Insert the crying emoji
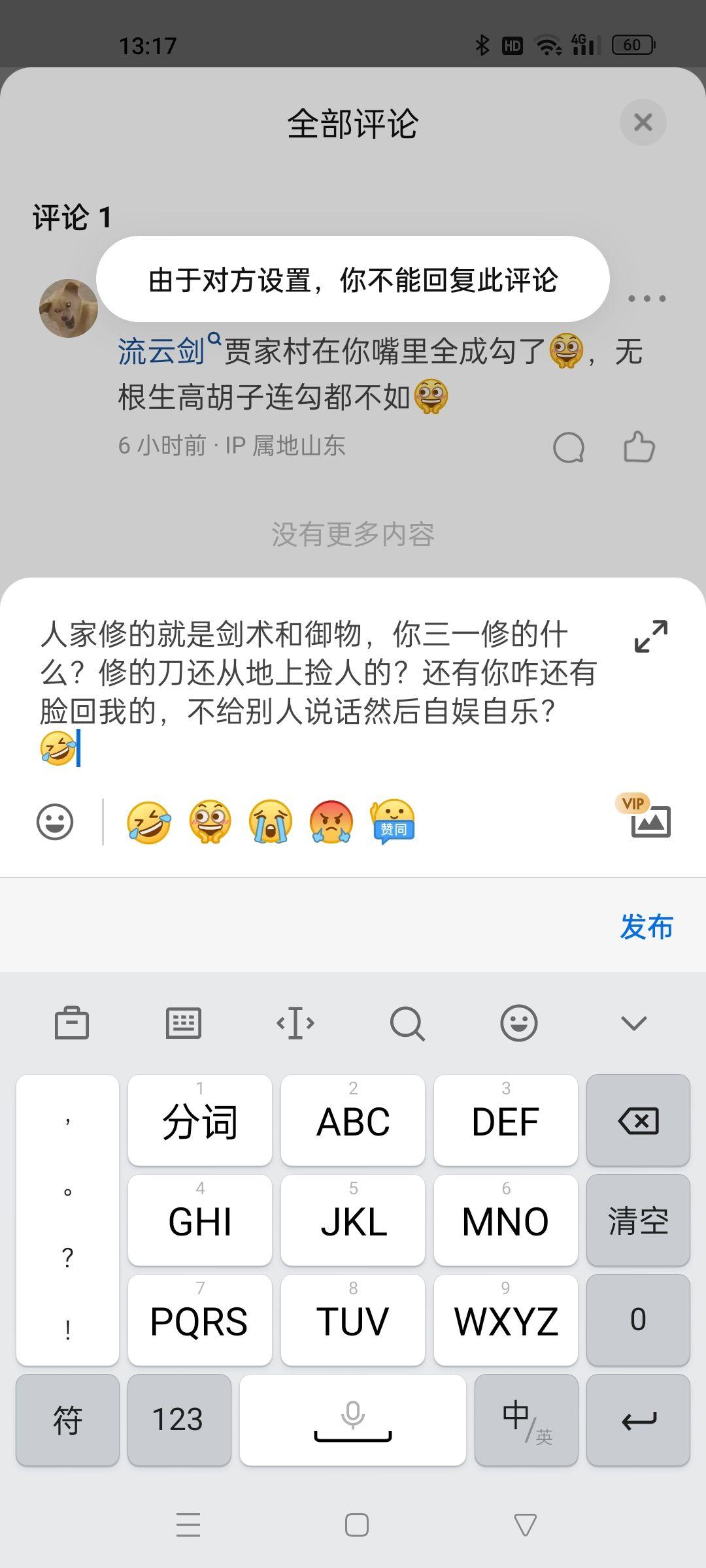The width and height of the screenshot is (706, 1568). click(270, 821)
